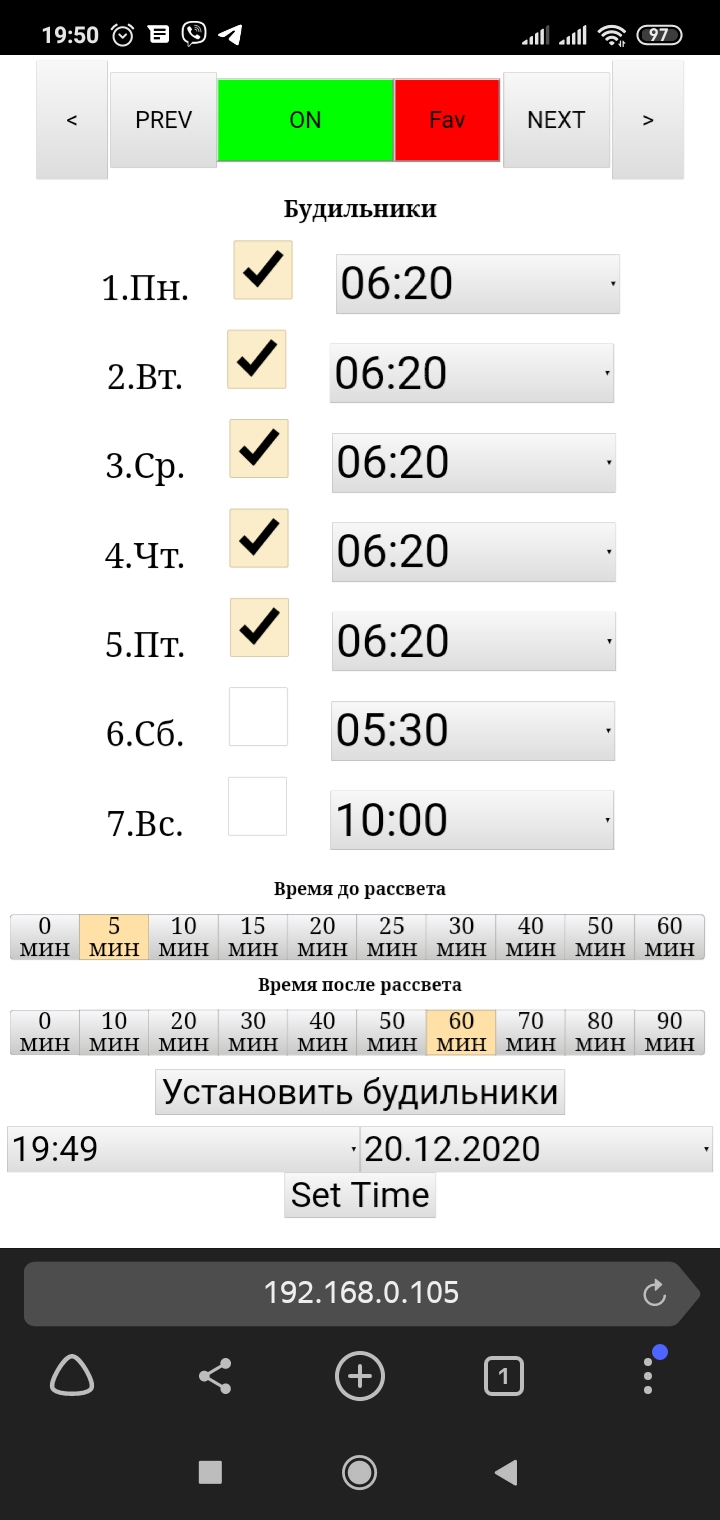The height and width of the screenshot is (1520, 720).
Task: Tap the red Fav button
Action: [447, 120]
